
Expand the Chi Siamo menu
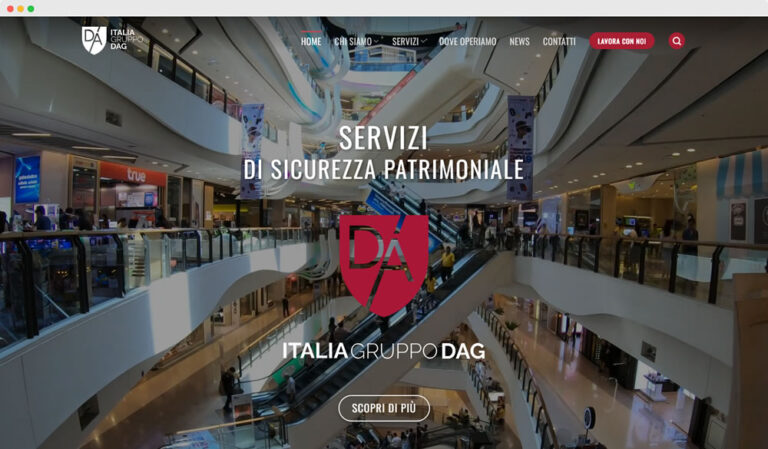[355, 42]
